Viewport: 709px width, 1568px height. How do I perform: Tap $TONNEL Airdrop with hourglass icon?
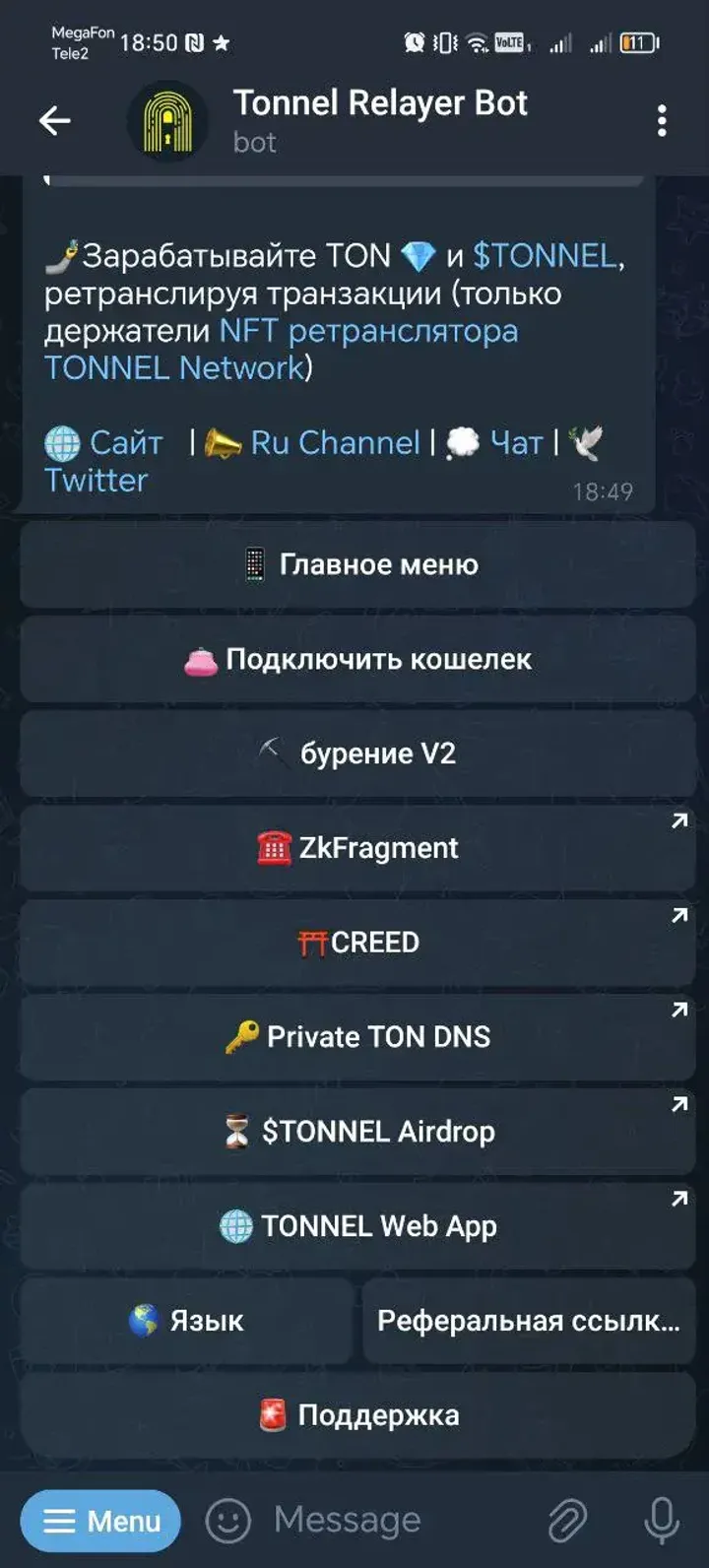click(x=354, y=1131)
